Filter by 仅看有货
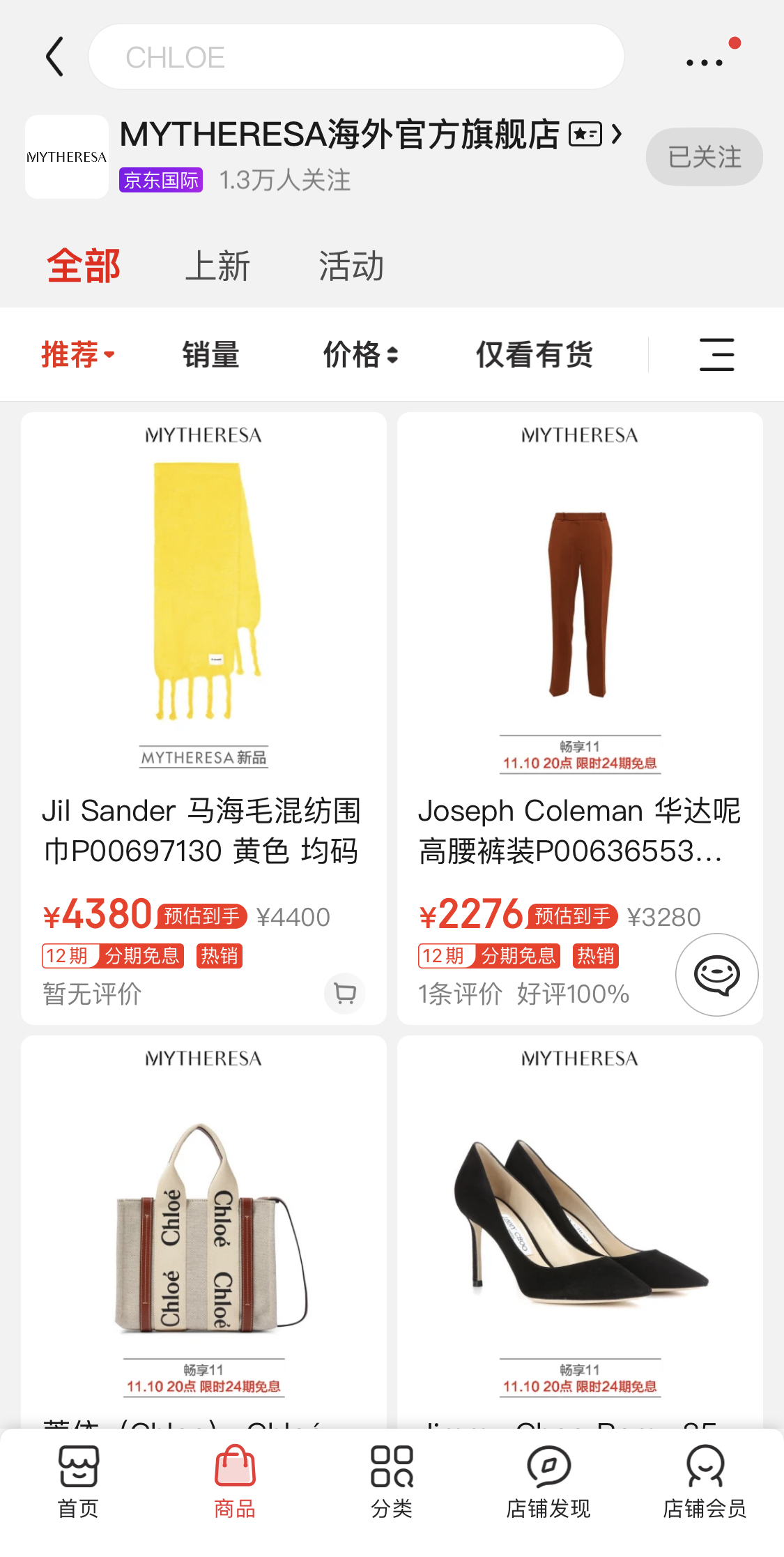 [x=535, y=355]
